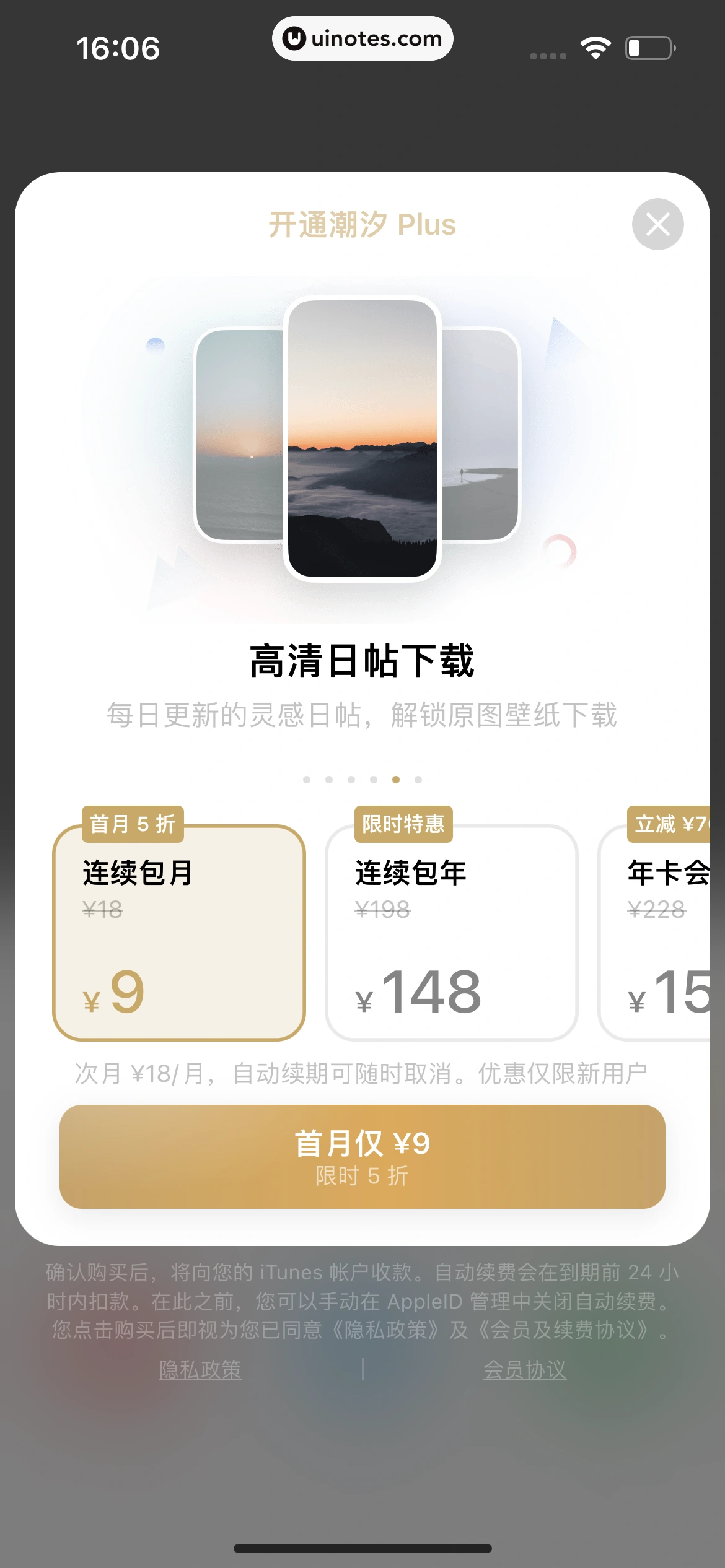
Task: Select the active fifth carousel dot
Action: pos(396,780)
